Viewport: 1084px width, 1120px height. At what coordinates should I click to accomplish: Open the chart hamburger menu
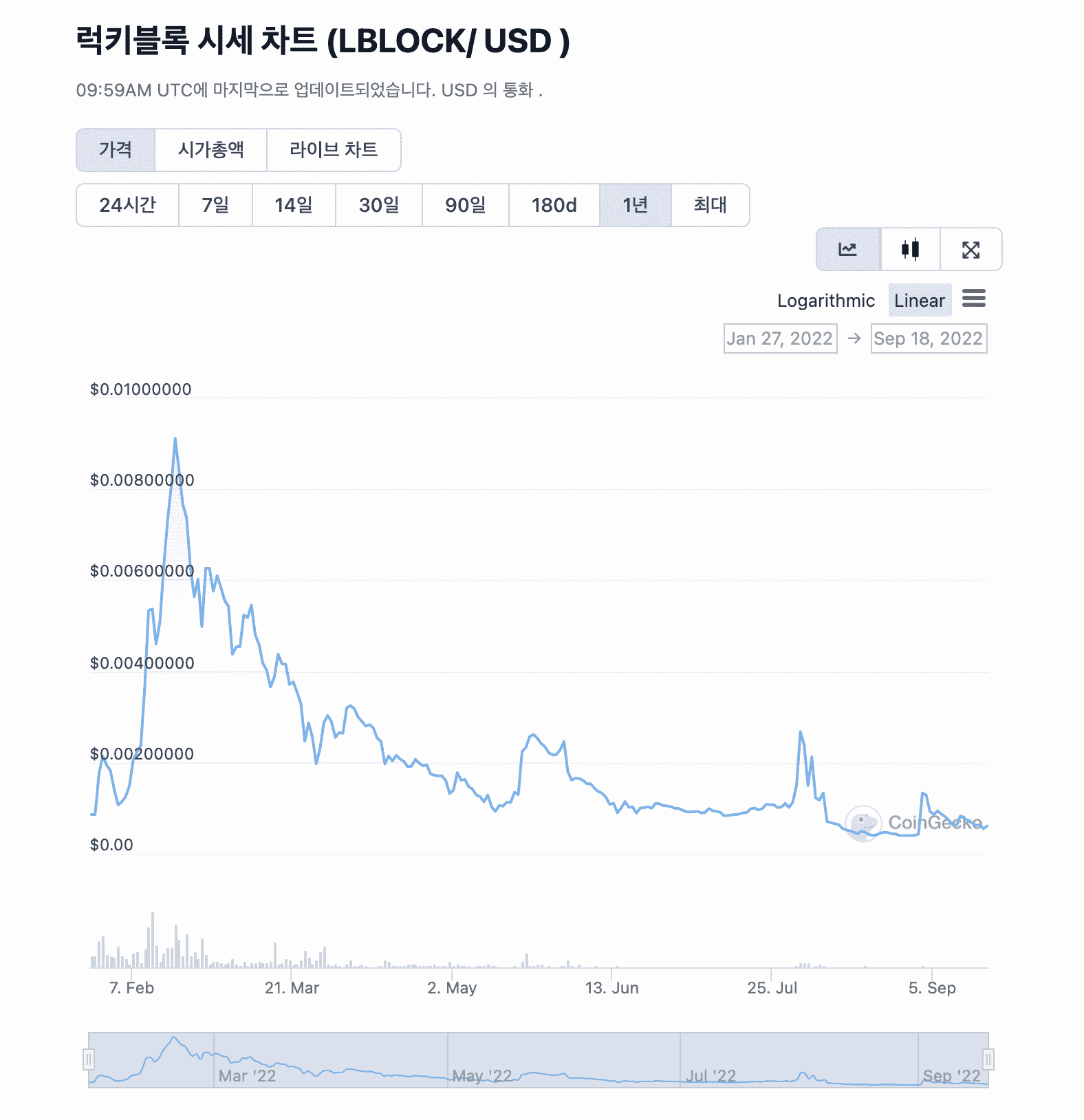click(x=974, y=299)
